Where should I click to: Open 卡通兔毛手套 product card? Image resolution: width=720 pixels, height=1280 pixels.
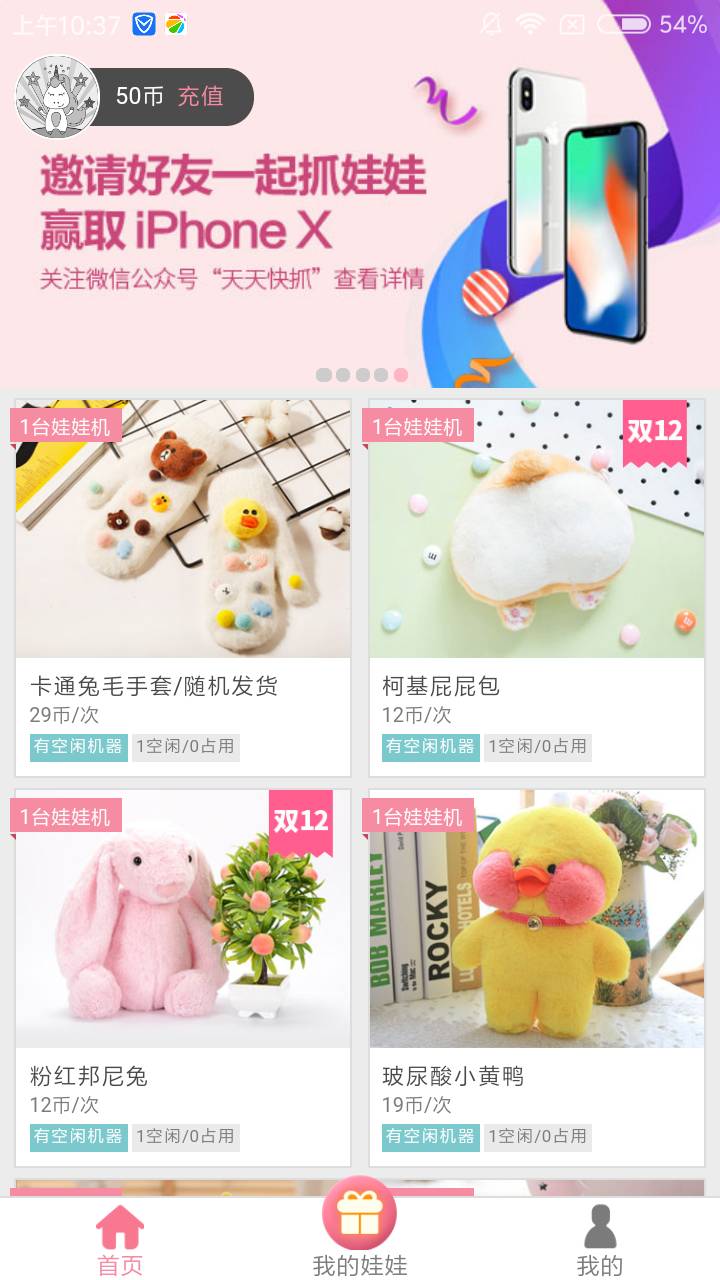coord(183,588)
